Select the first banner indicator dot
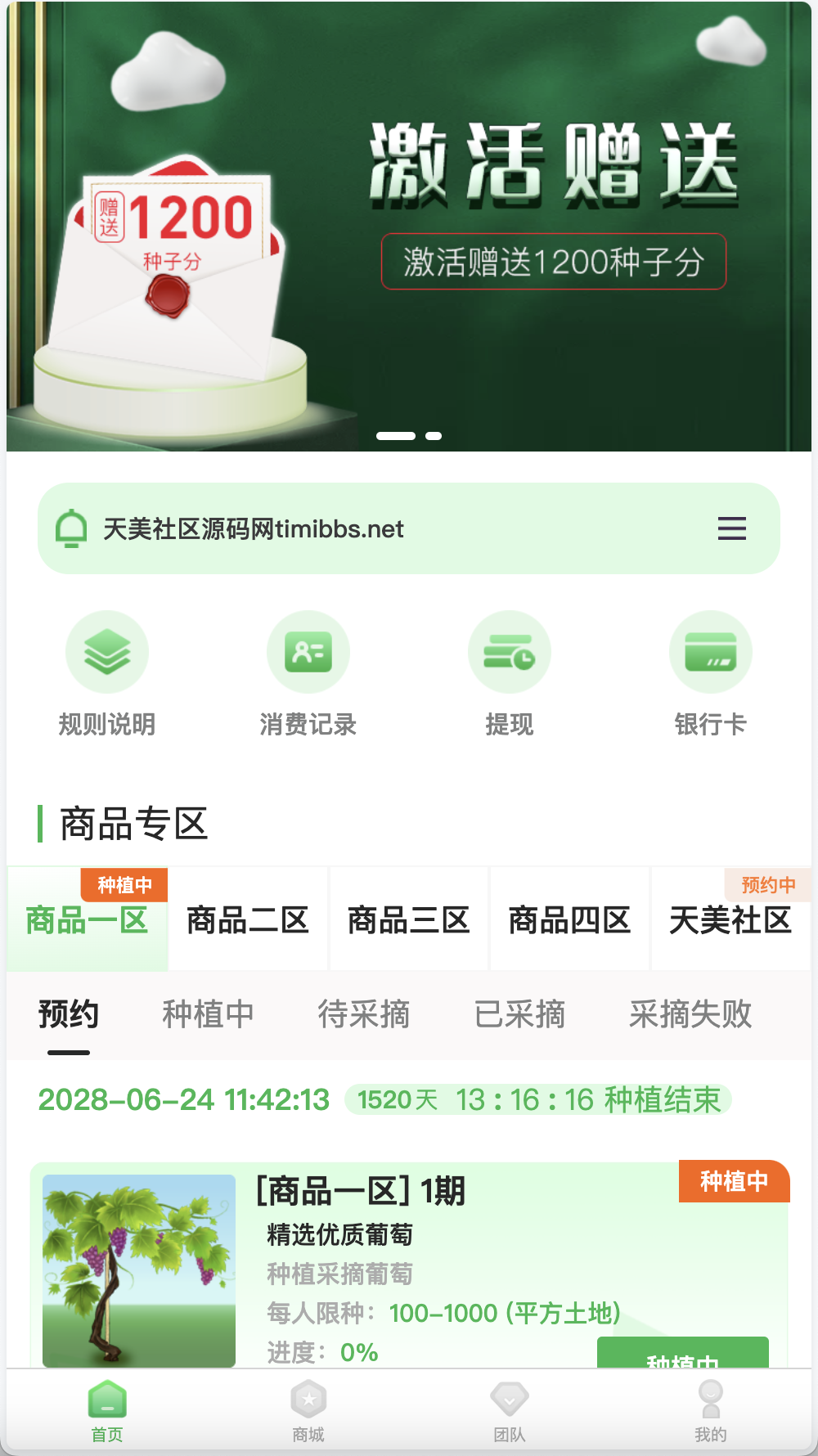 click(x=398, y=436)
